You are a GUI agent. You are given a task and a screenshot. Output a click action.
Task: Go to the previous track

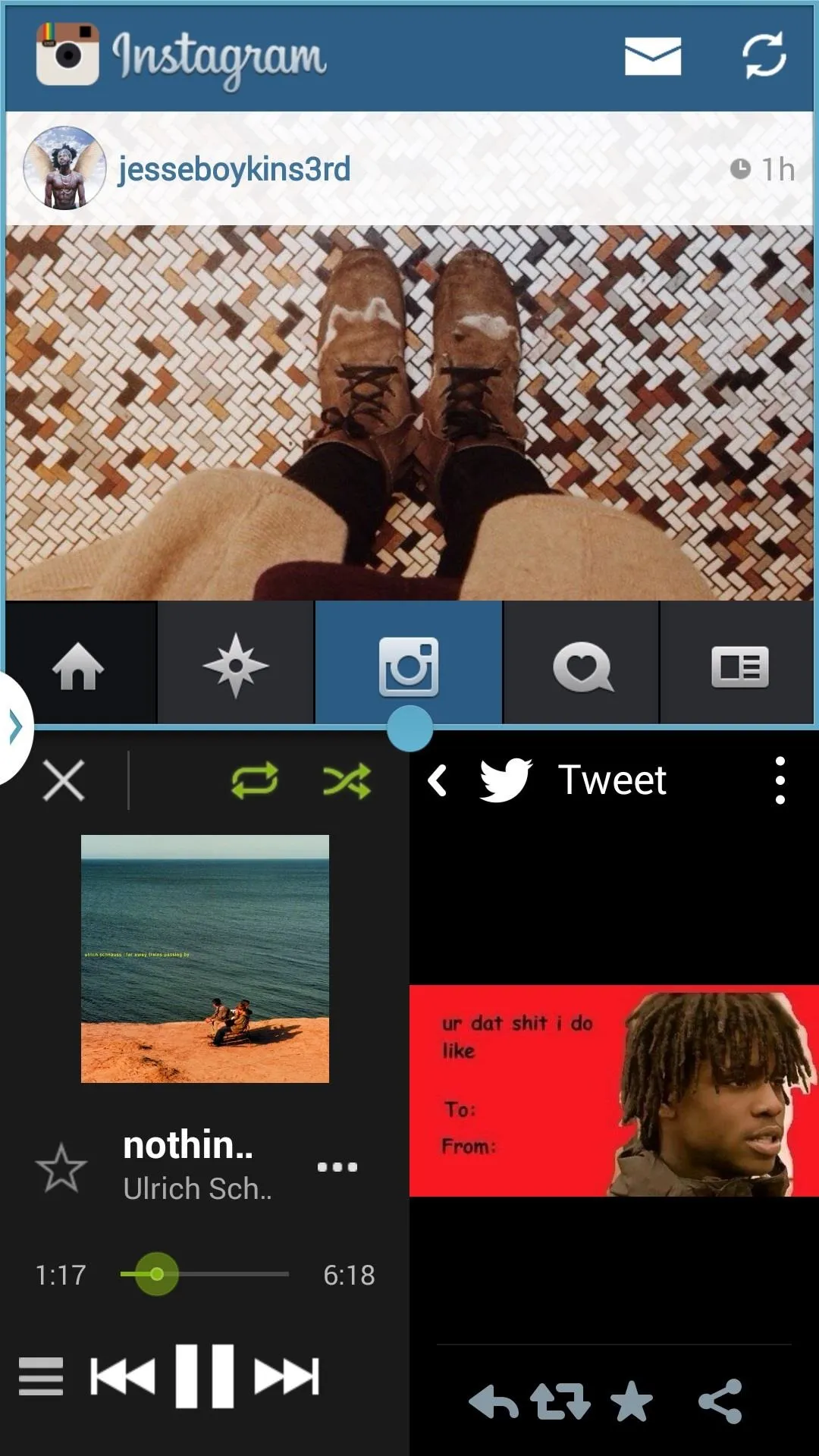click(x=122, y=1376)
